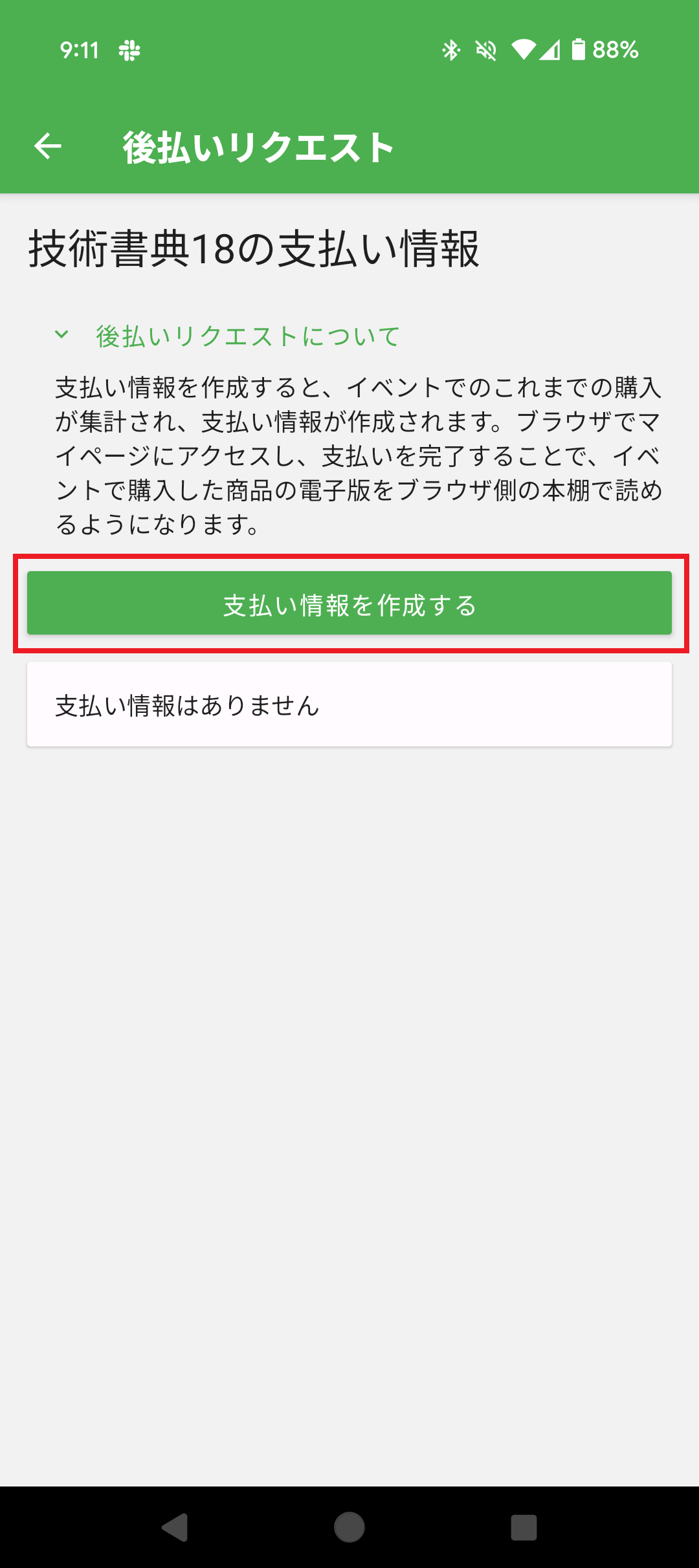Screen dimensions: 699x1568
Task: Tap the 支払い情報を作成する button
Action: tap(349, 604)
